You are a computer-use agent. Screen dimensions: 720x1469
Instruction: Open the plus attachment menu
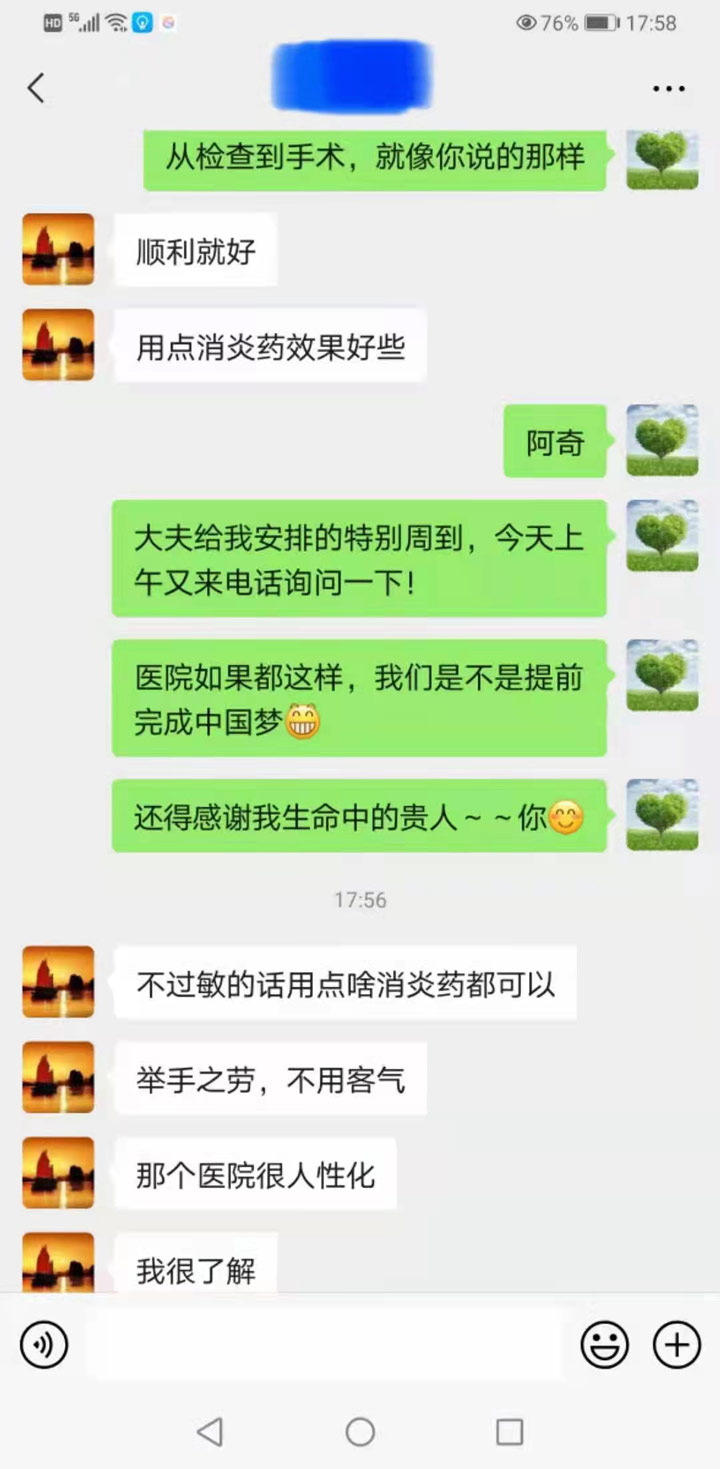(x=677, y=1345)
